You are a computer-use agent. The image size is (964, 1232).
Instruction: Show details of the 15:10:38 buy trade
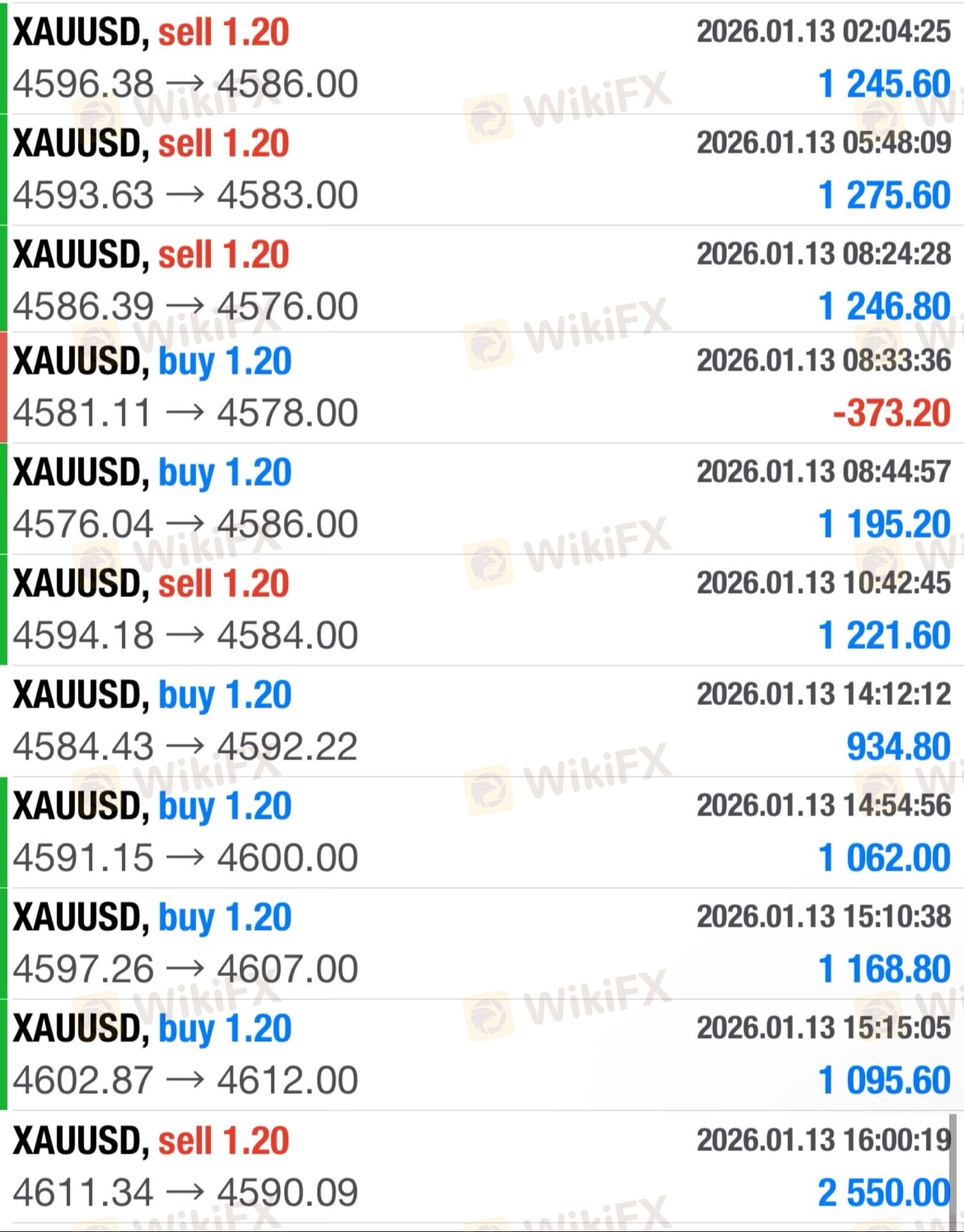point(482,943)
